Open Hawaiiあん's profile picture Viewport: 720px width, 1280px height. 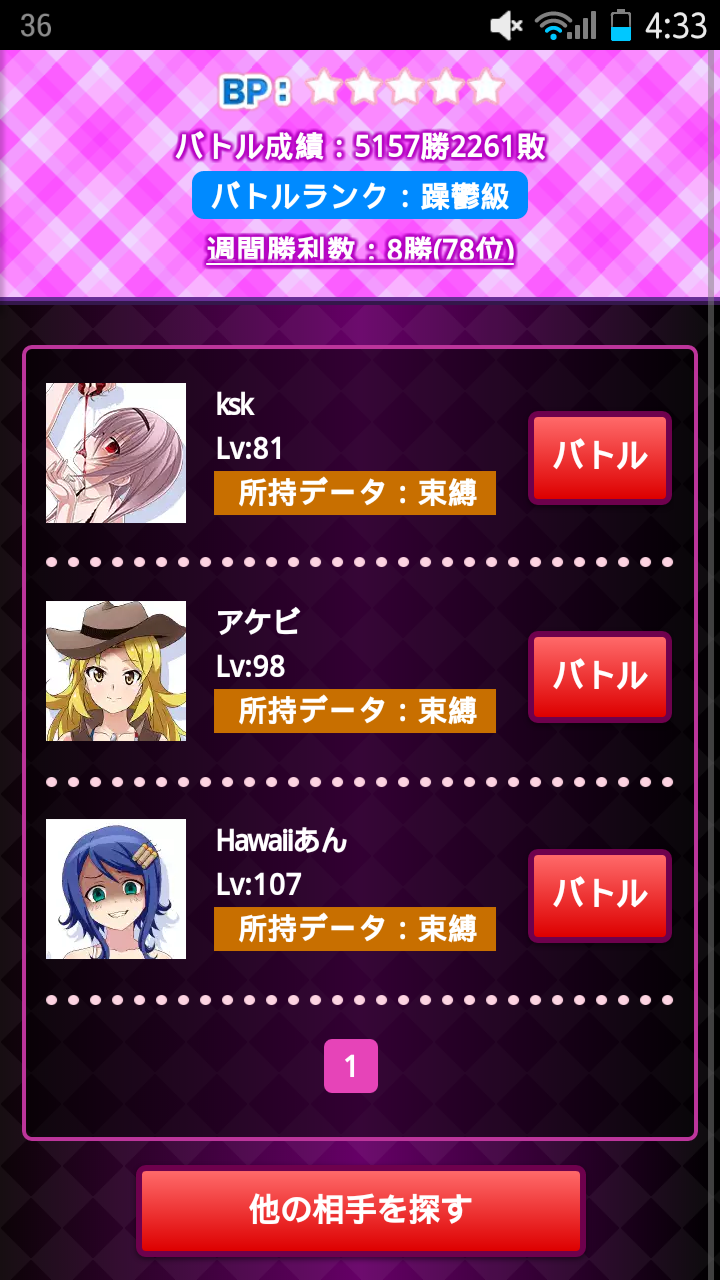116,889
